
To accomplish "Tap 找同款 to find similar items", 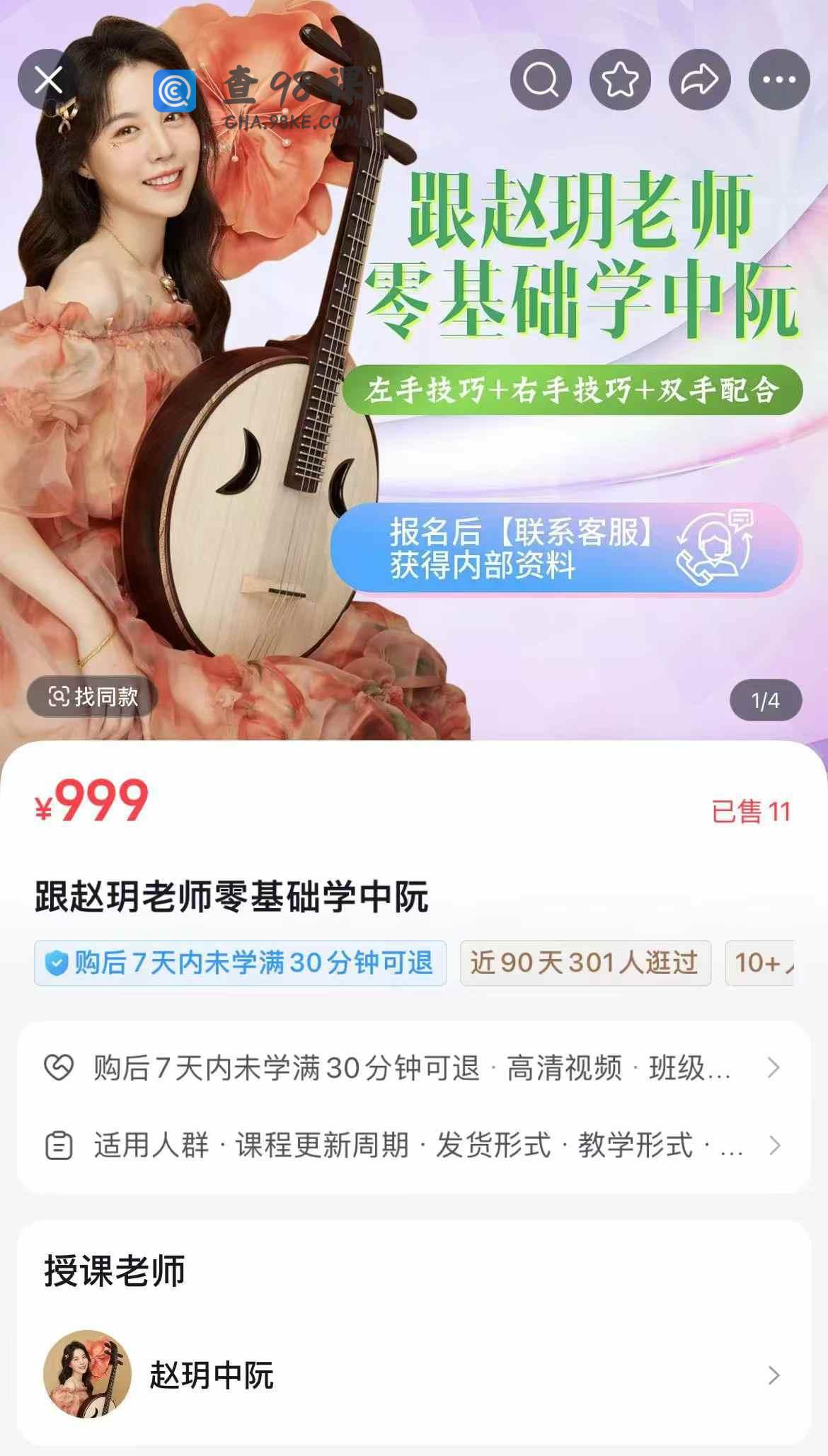I will click(x=93, y=697).
